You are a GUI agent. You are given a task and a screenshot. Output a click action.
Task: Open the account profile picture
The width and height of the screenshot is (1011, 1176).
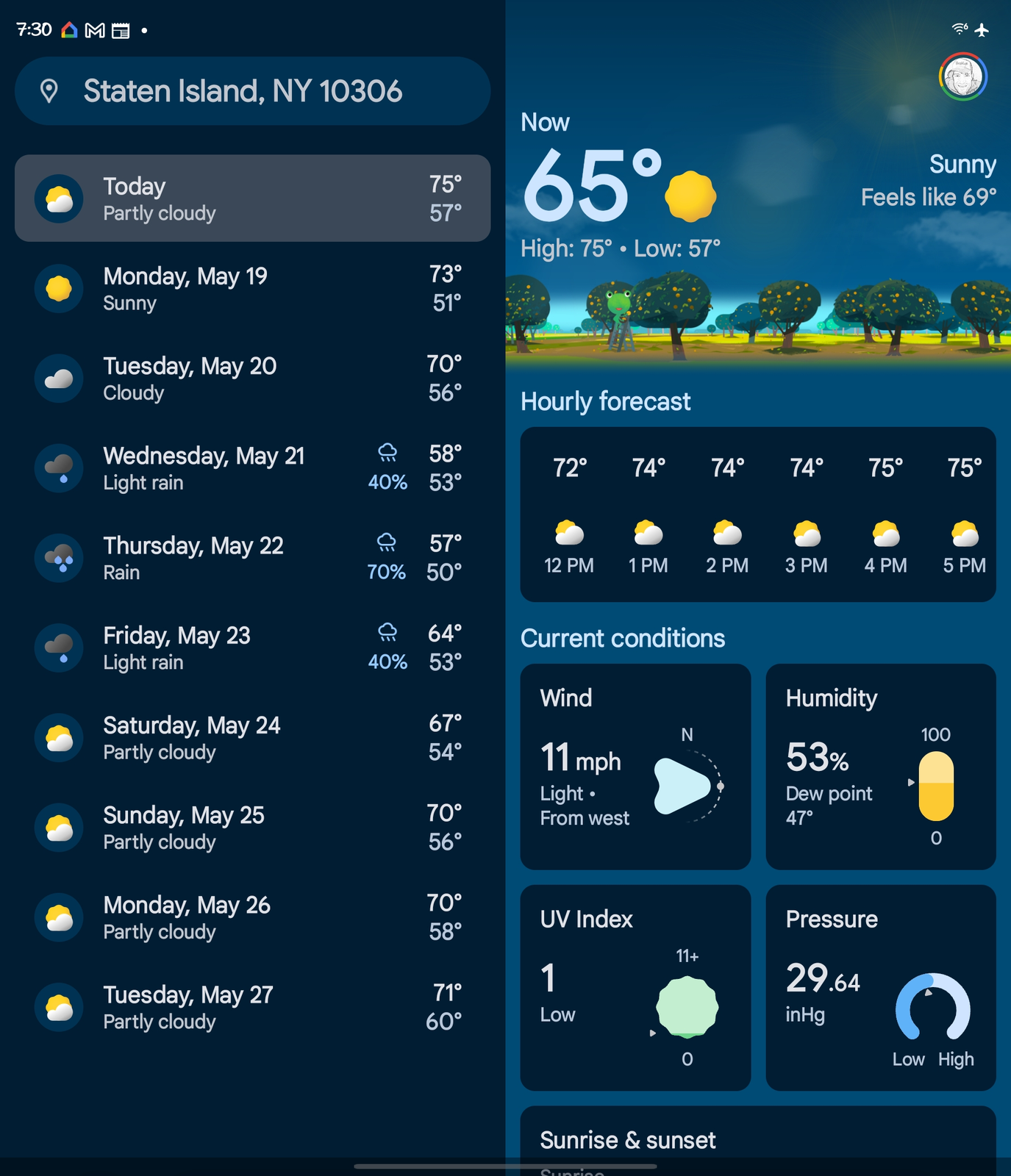tap(962, 76)
